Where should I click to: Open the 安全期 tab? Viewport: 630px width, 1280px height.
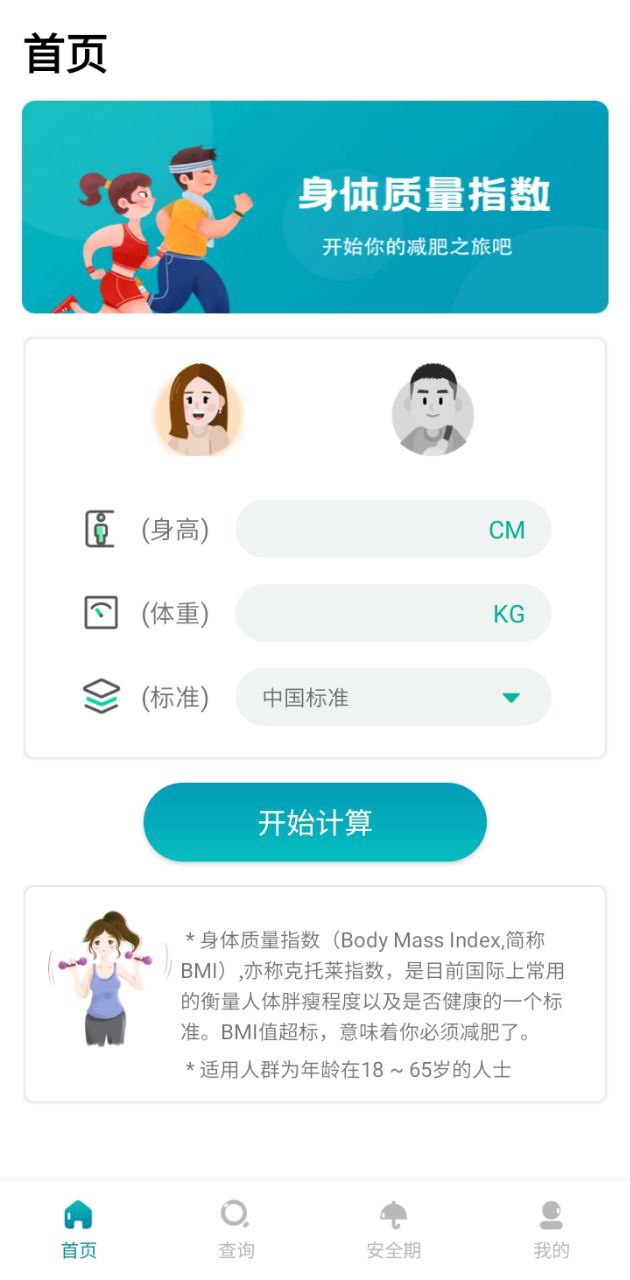click(x=393, y=1230)
